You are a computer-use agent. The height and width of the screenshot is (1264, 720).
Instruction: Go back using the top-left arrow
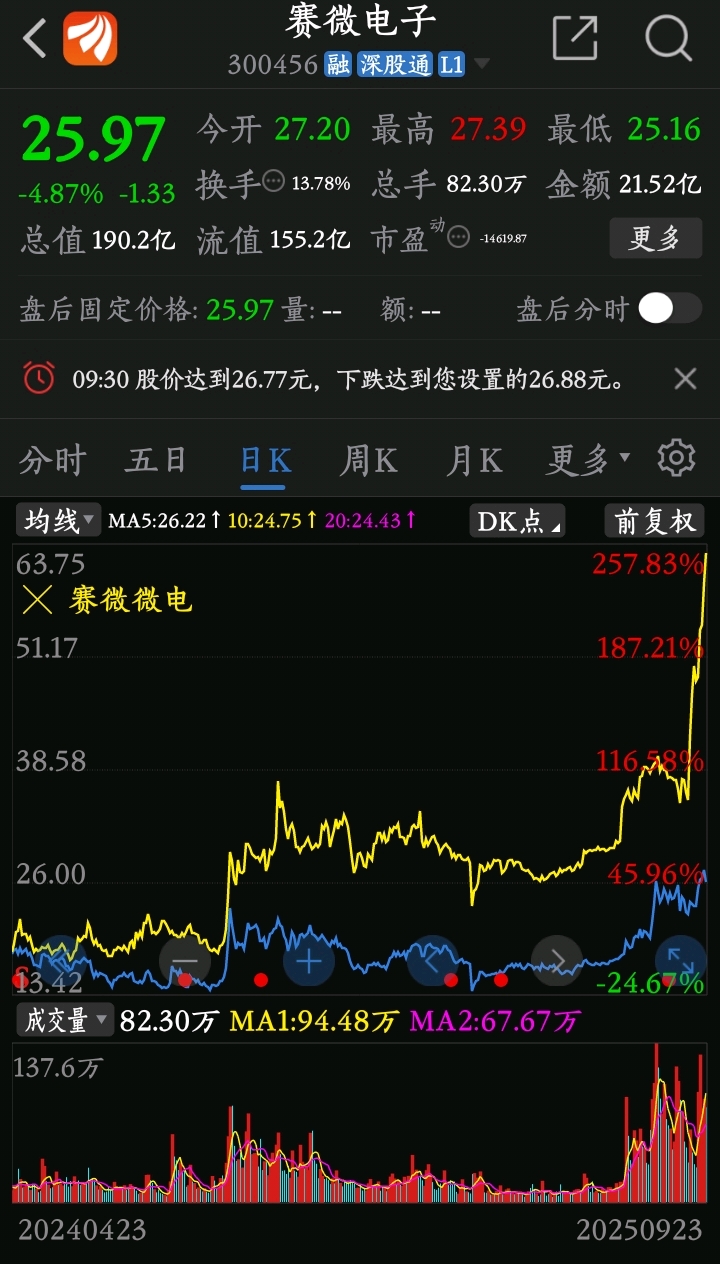pos(35,40)
